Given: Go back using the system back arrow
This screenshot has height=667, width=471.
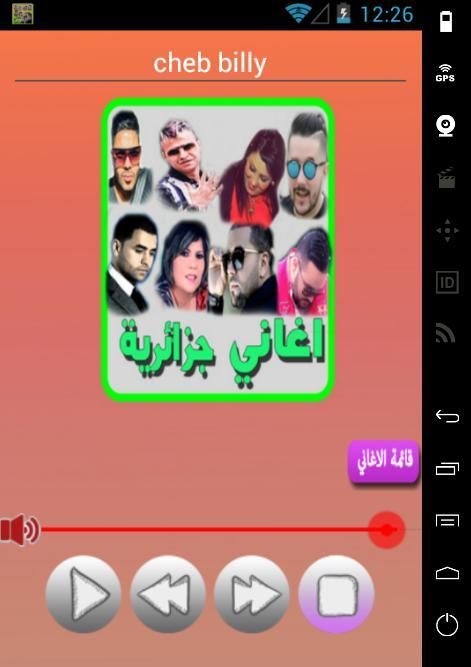Looking at the screenshot, I should 447,416.
